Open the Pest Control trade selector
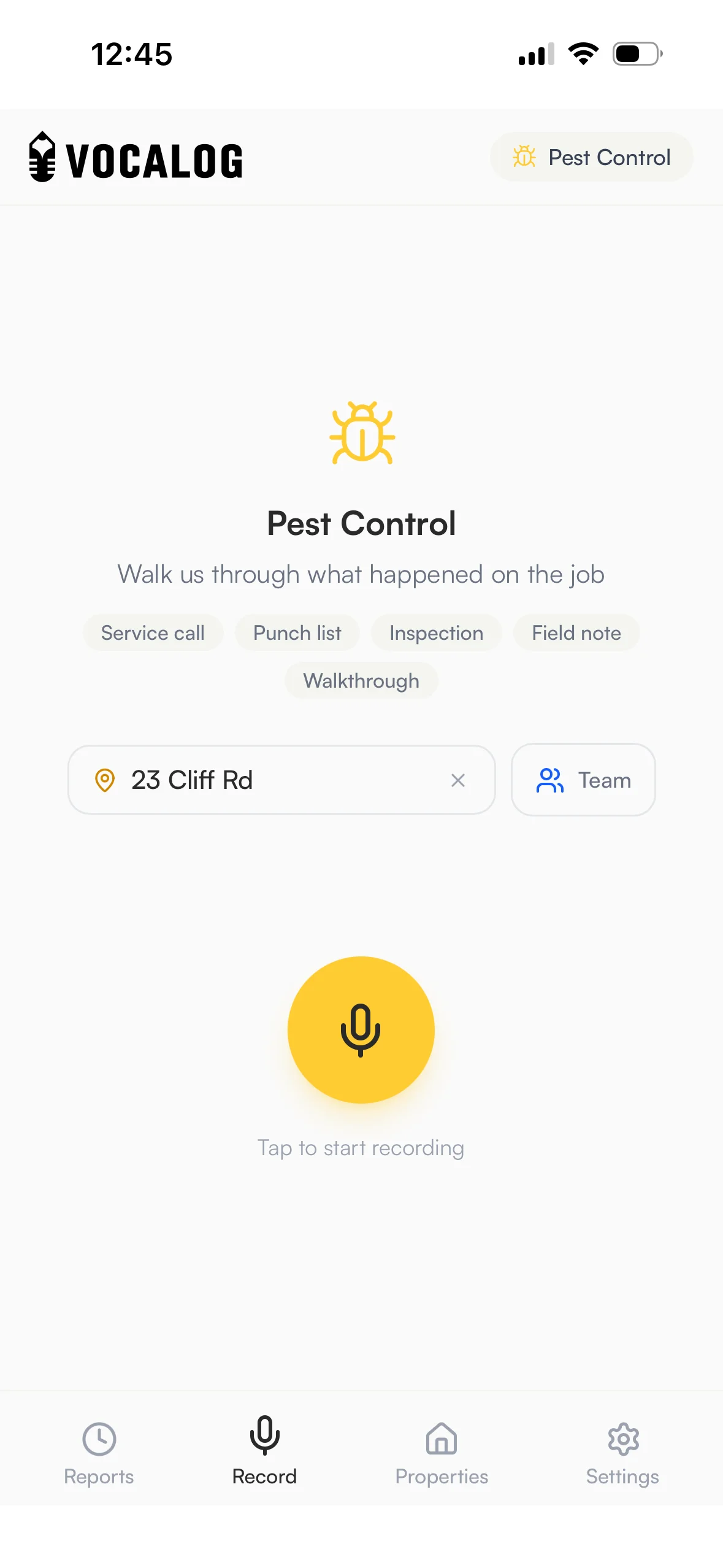This screenshot has width=723, height=1568. (x=591, y=157)
